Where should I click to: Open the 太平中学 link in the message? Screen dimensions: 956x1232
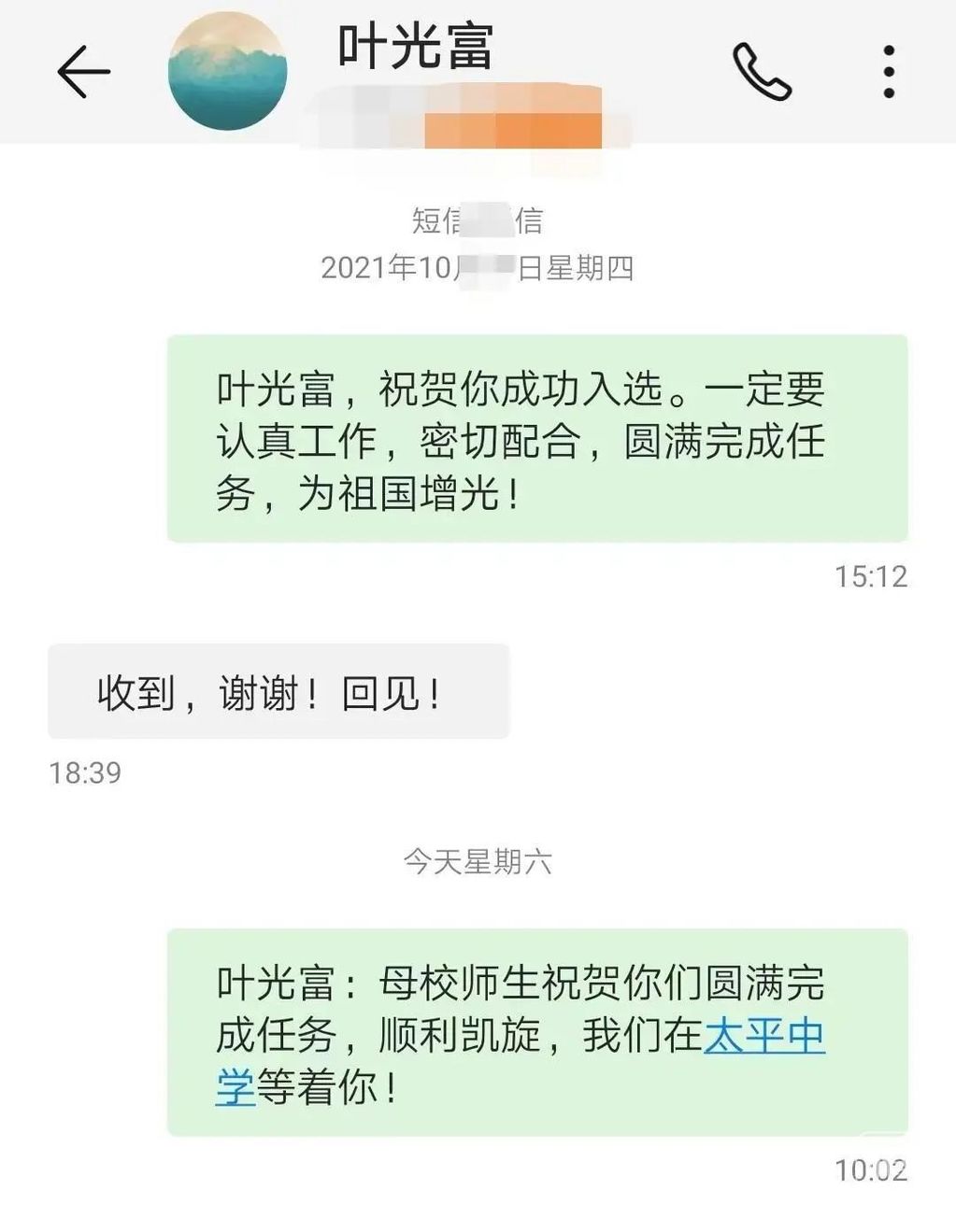763,1036
